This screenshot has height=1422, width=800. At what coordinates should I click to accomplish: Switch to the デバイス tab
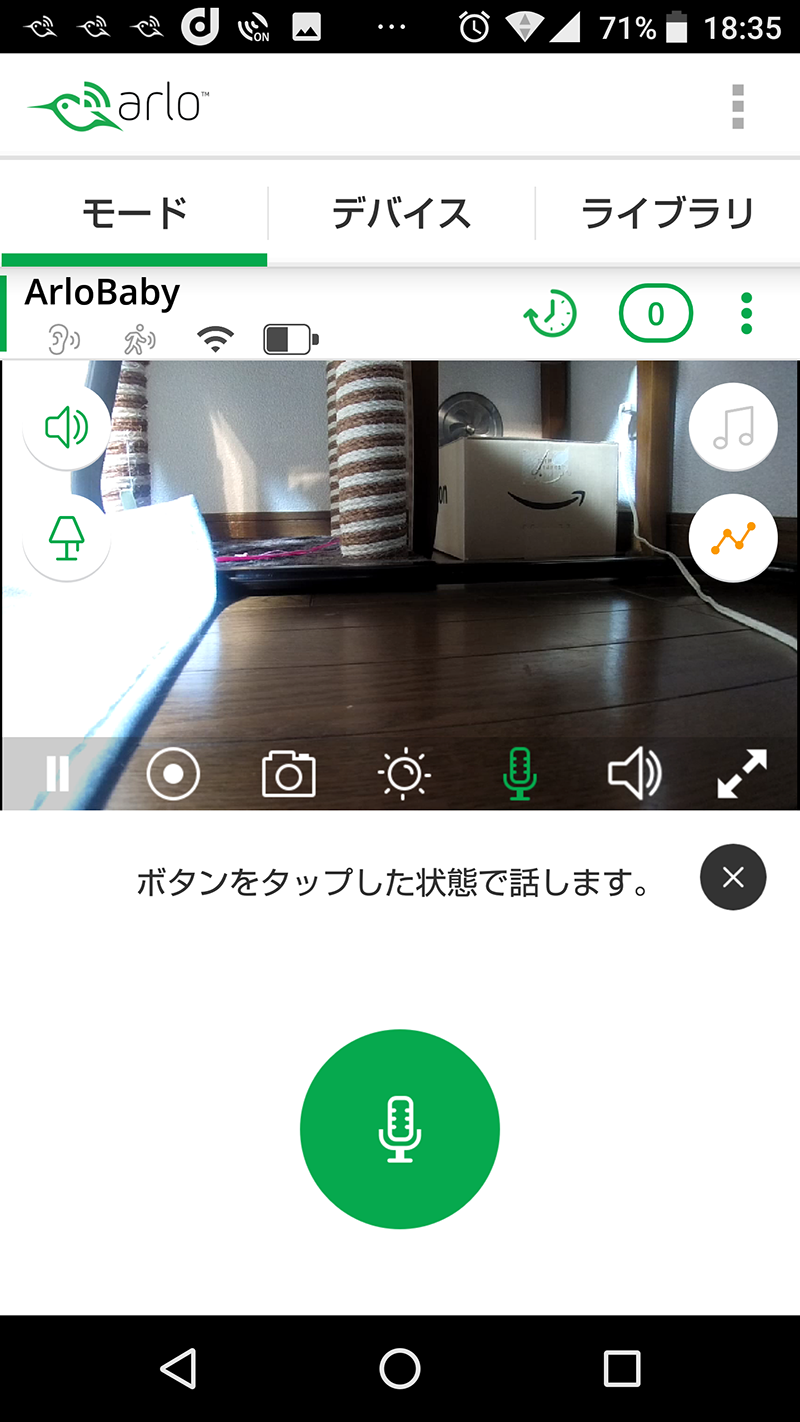(400, 213)
